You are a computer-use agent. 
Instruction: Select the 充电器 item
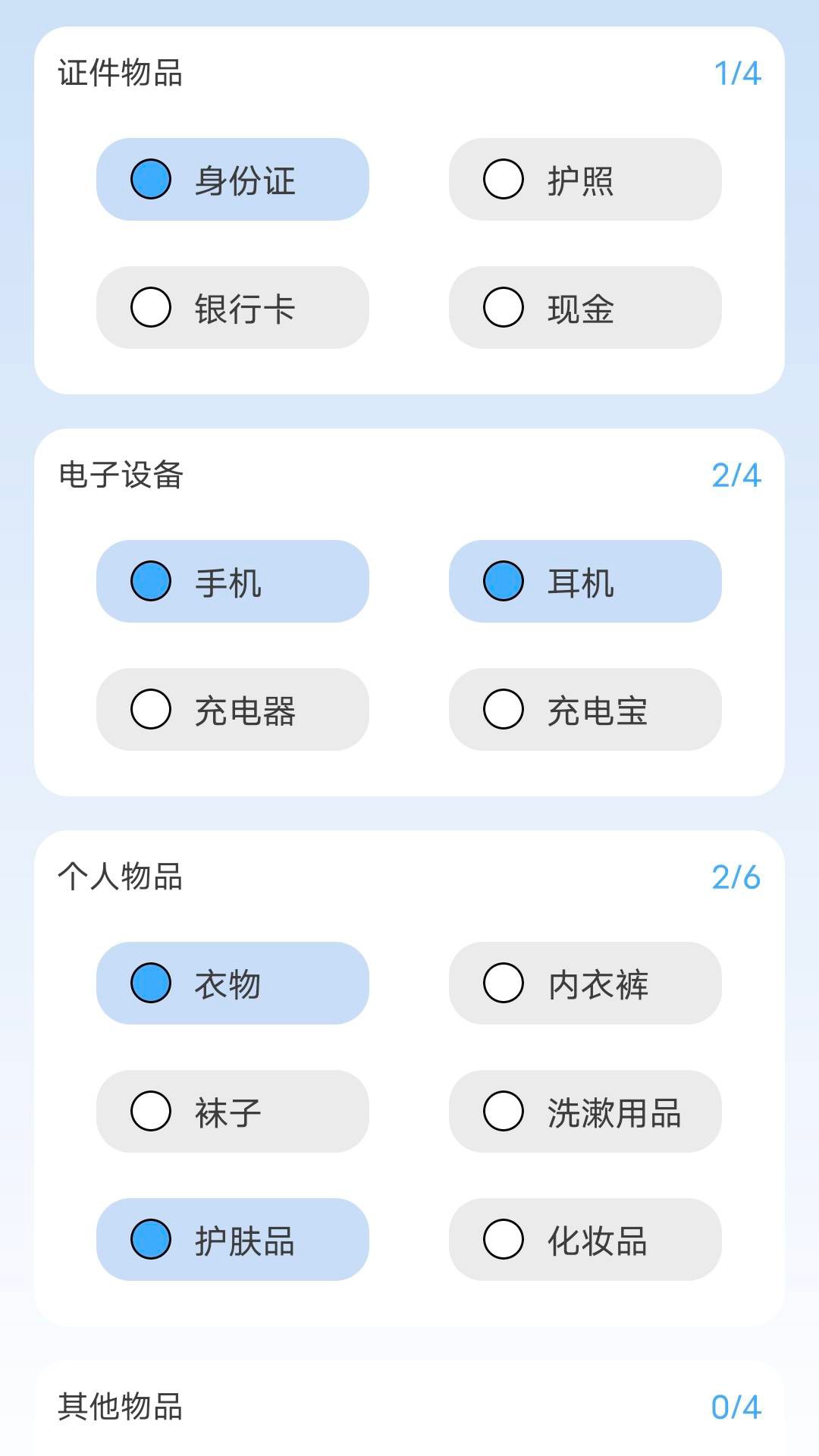tap(232, 710)
